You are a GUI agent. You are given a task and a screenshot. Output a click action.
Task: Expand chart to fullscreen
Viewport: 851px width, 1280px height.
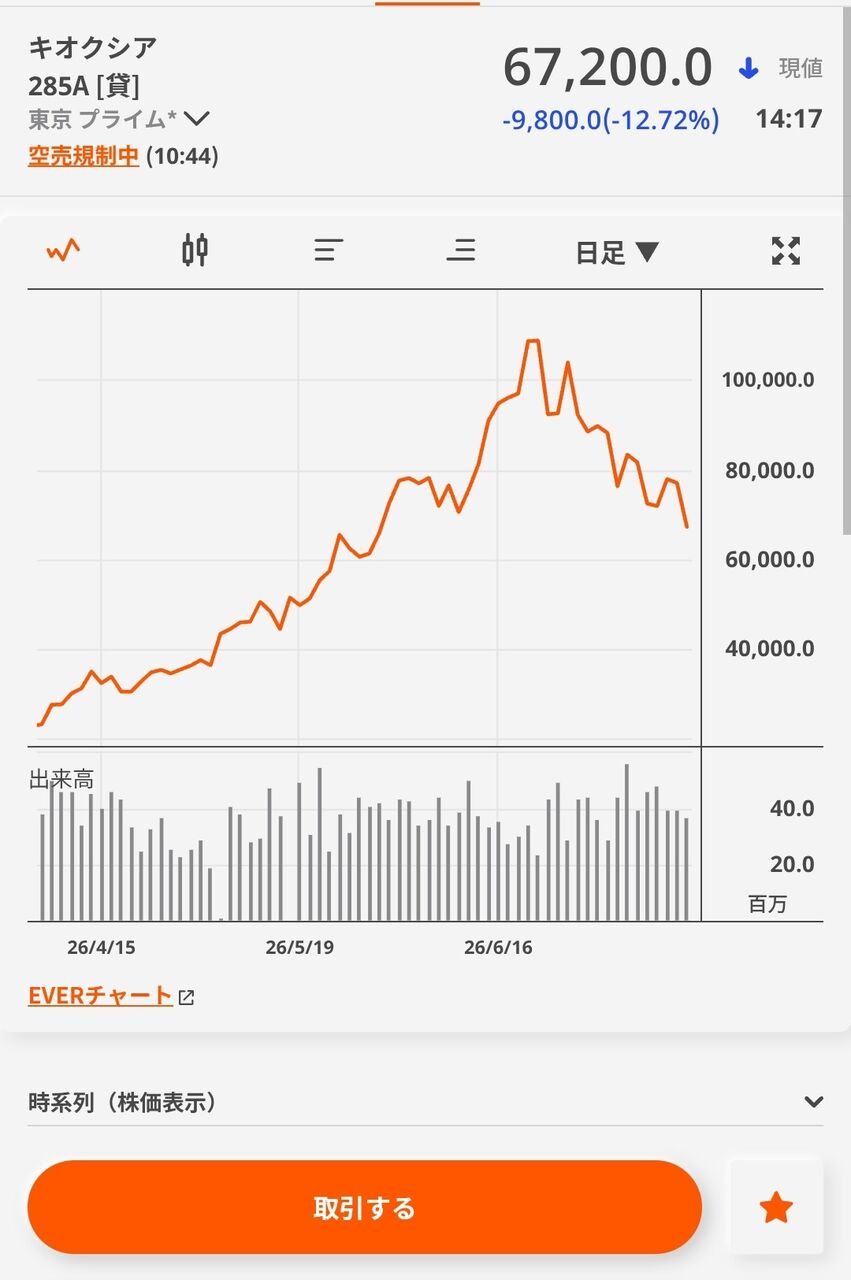(786, 251)
